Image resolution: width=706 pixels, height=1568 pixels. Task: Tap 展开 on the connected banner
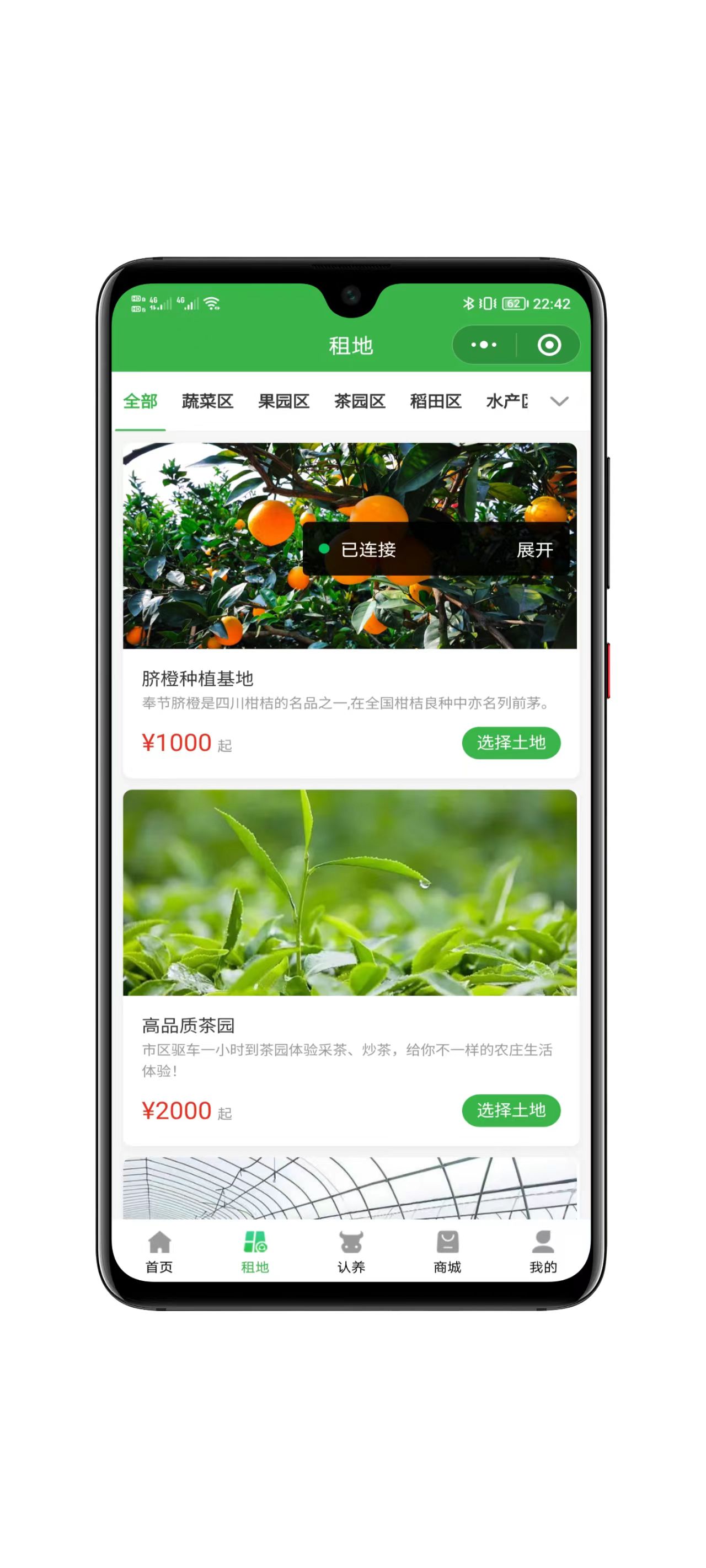coord(534,550)
